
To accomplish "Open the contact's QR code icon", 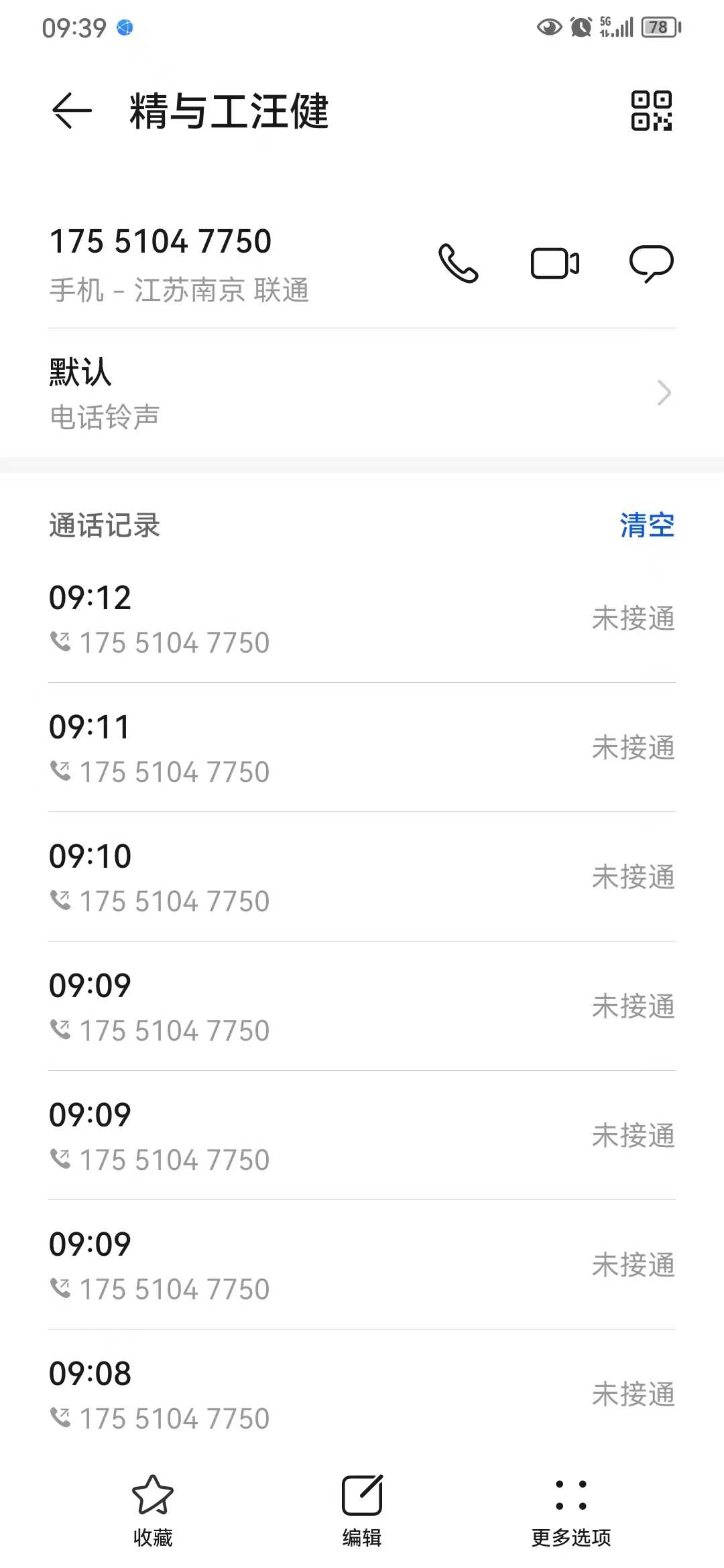I will coord(651,111).
